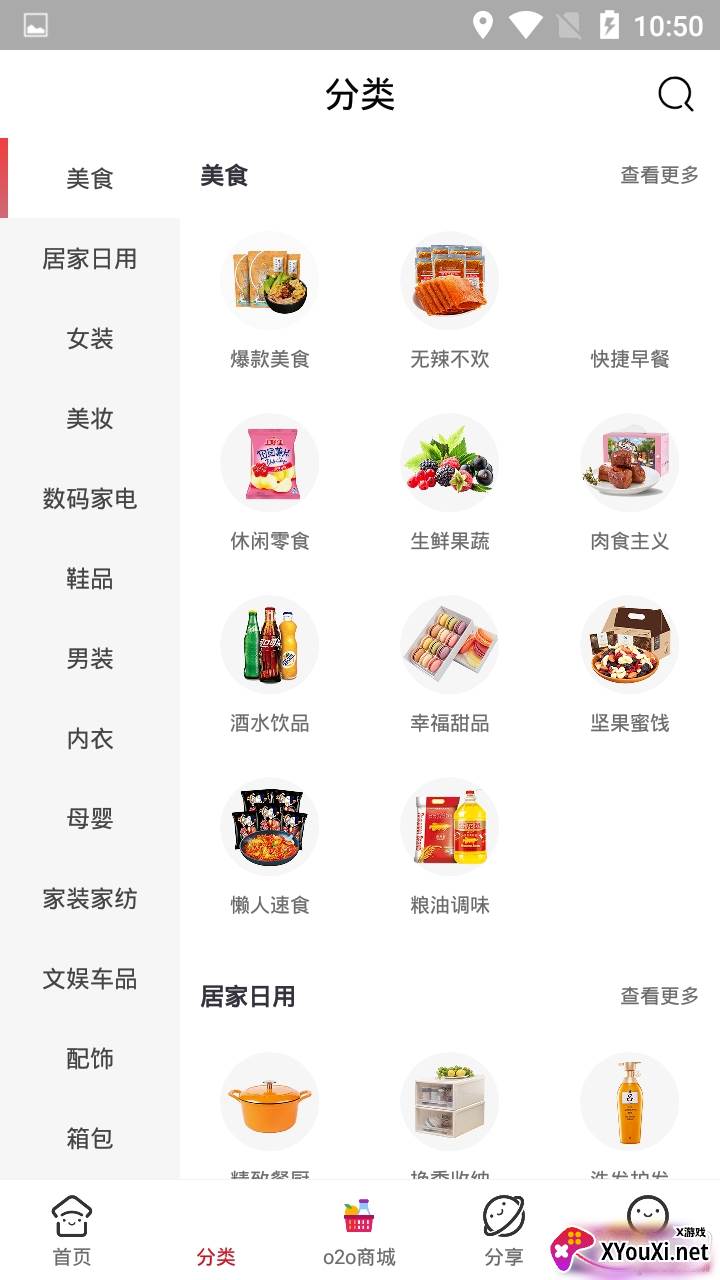The width and height of the screenshot is (720, 1280).
Task: Browse the 无辣不欢 subcategory
Action: click(450, 300)
